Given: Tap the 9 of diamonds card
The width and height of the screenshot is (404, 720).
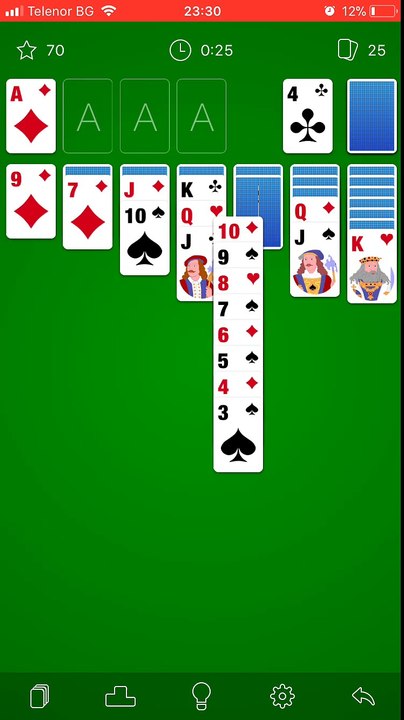Looking at the screenshot, I should pos(31,202).
